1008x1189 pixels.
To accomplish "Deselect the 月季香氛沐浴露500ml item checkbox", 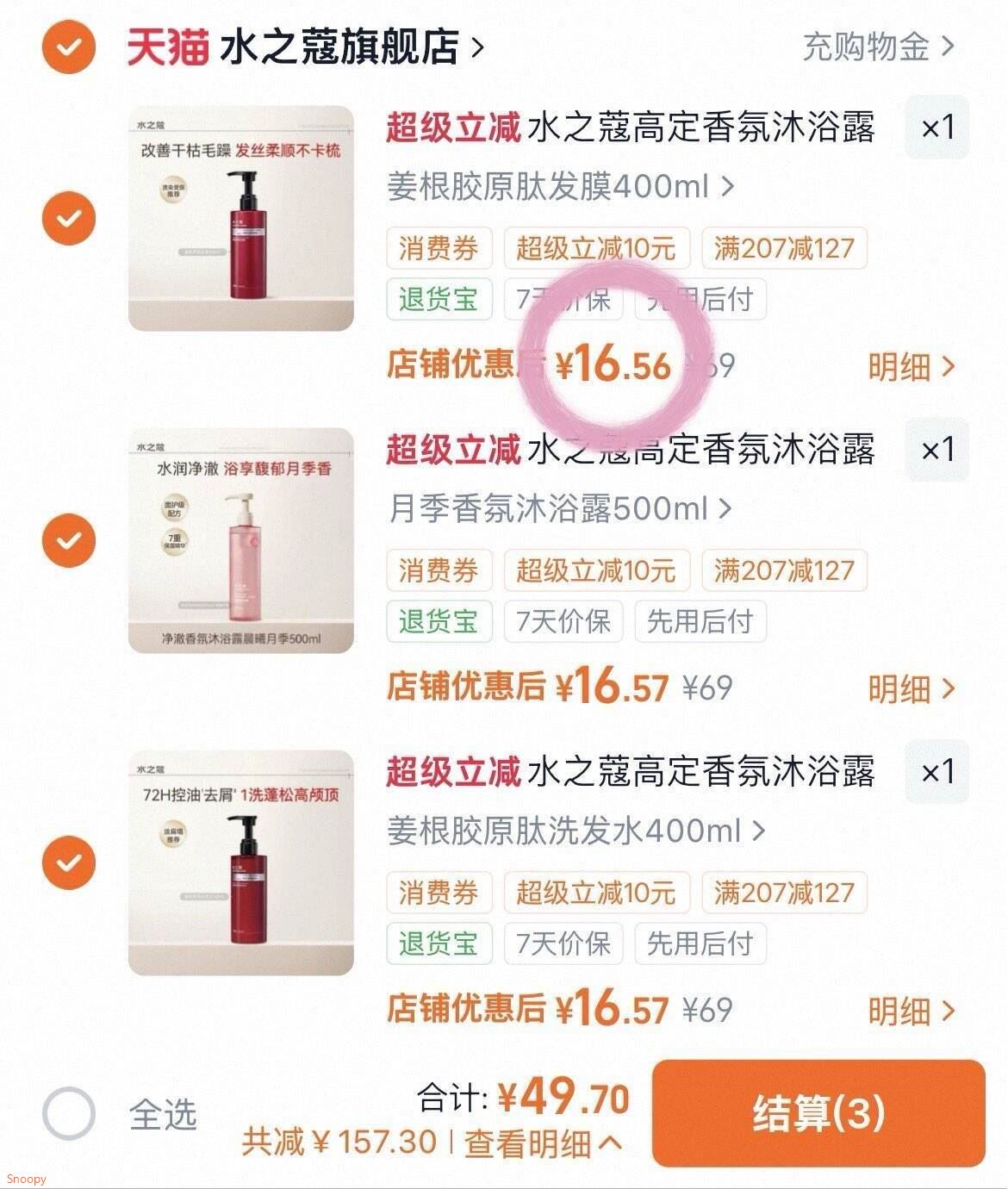I will tap(69, 539).
